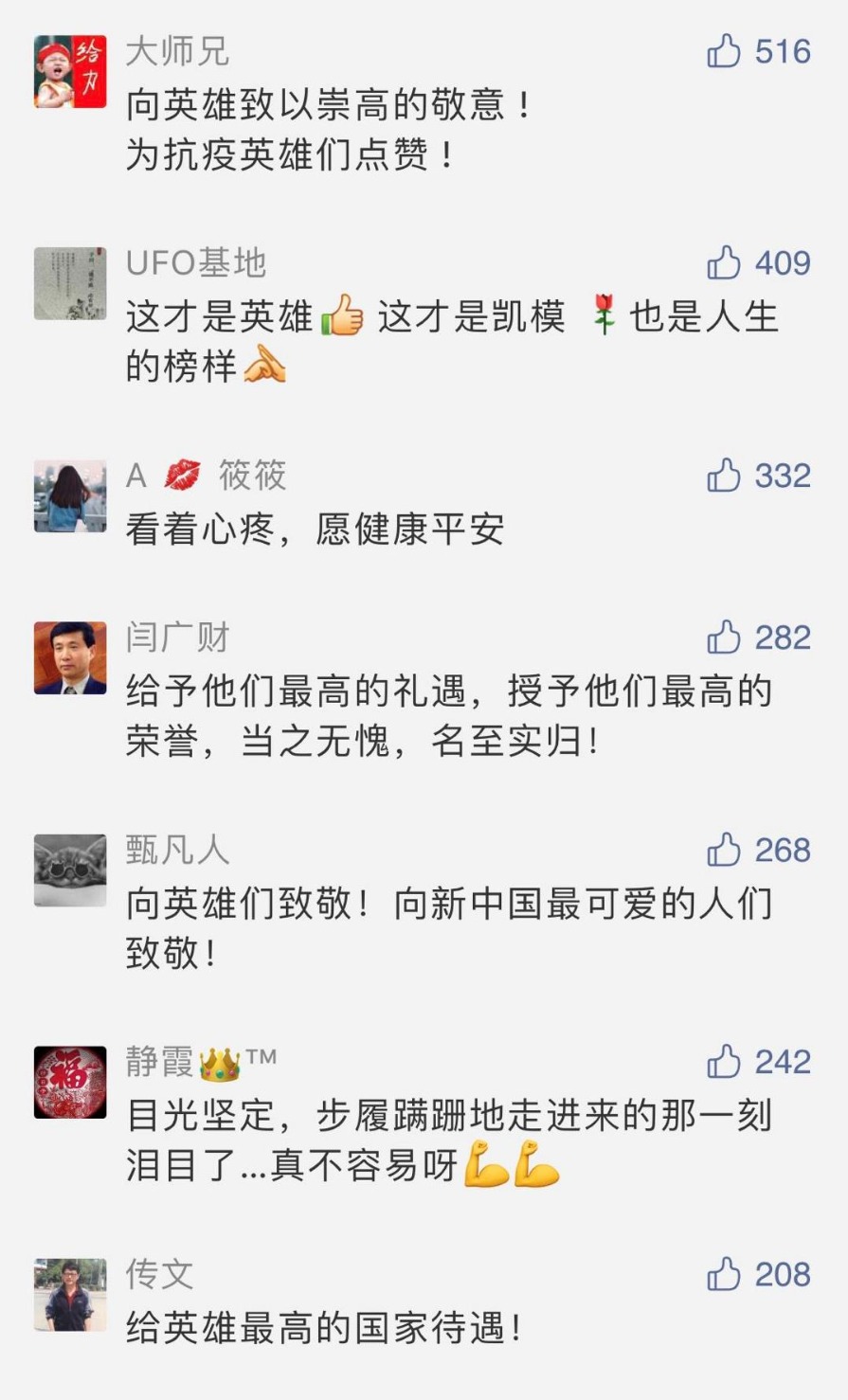Thumbs up 传文's comment
This screenshot has height=1400, width=848.
point(724,1274)
